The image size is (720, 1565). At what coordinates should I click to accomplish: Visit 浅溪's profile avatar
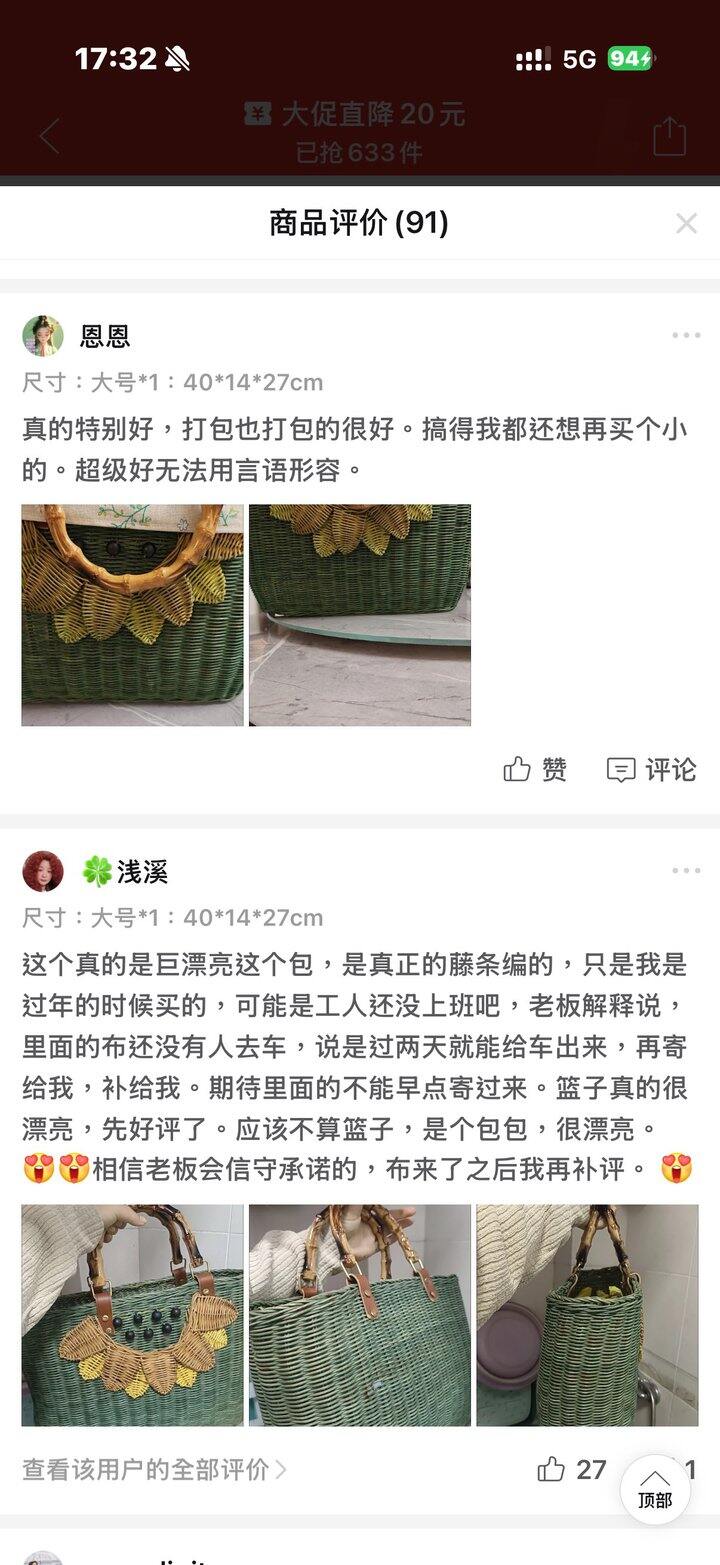(43, 872)
